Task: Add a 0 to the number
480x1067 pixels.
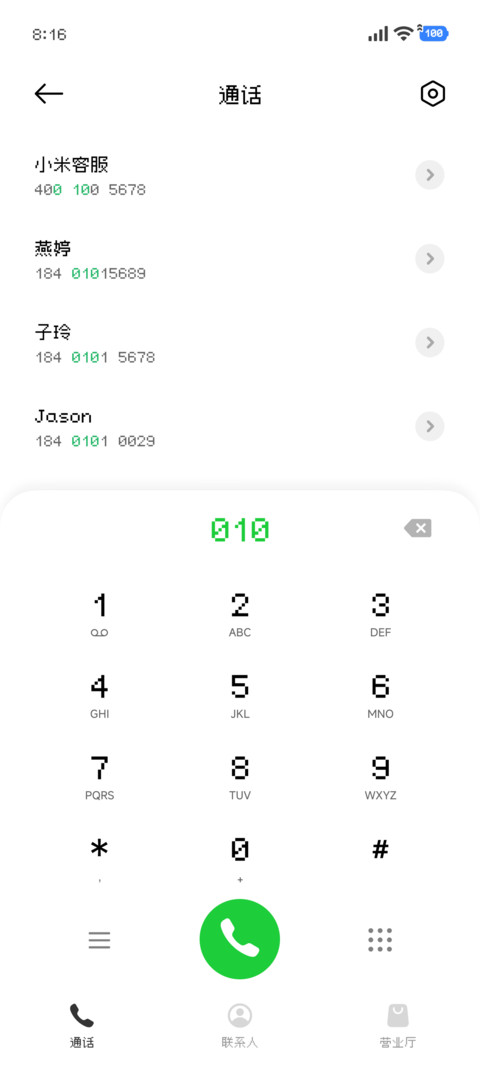Action: click(x=240, y=859)
